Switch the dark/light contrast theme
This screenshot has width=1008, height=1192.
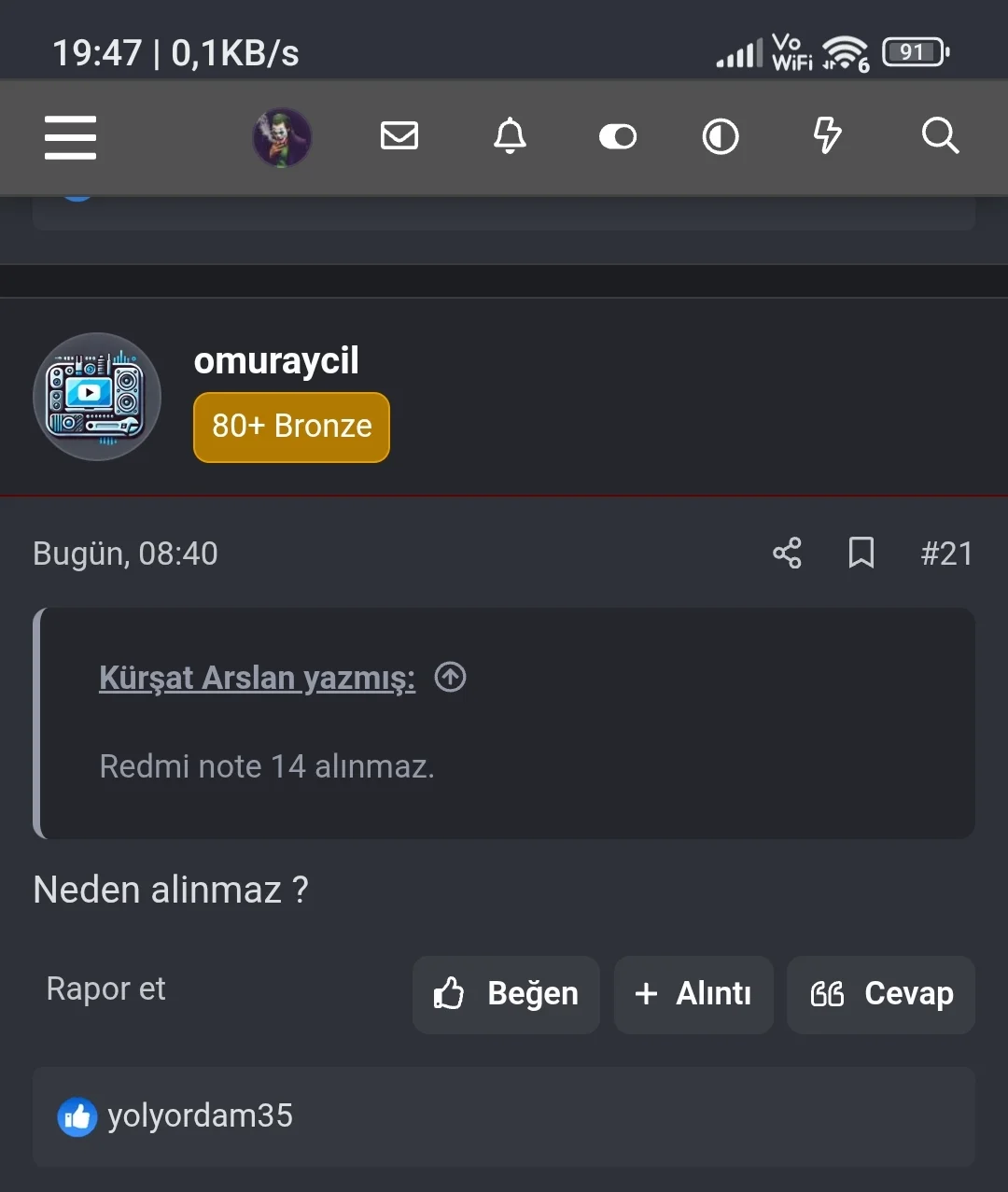721,137
